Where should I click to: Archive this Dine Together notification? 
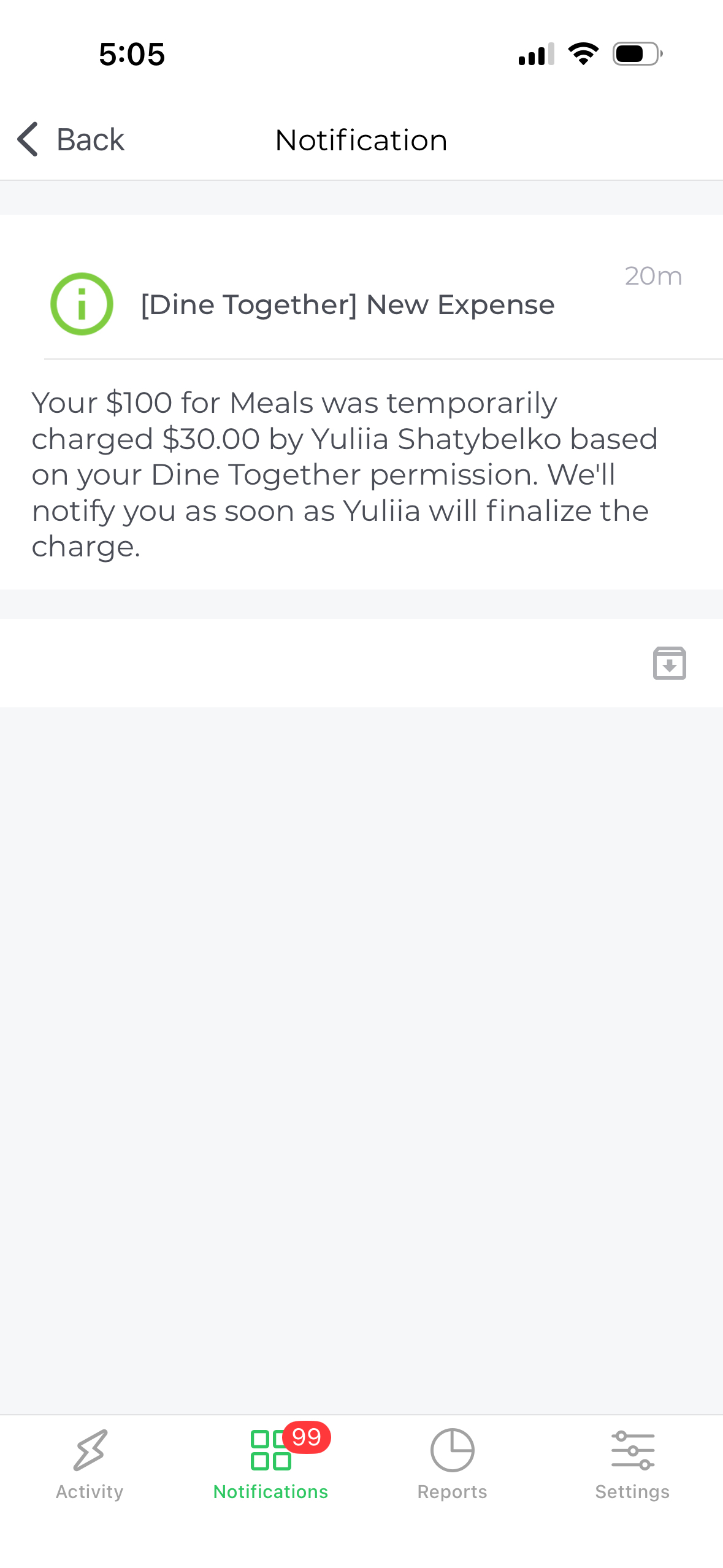point(669,663)
